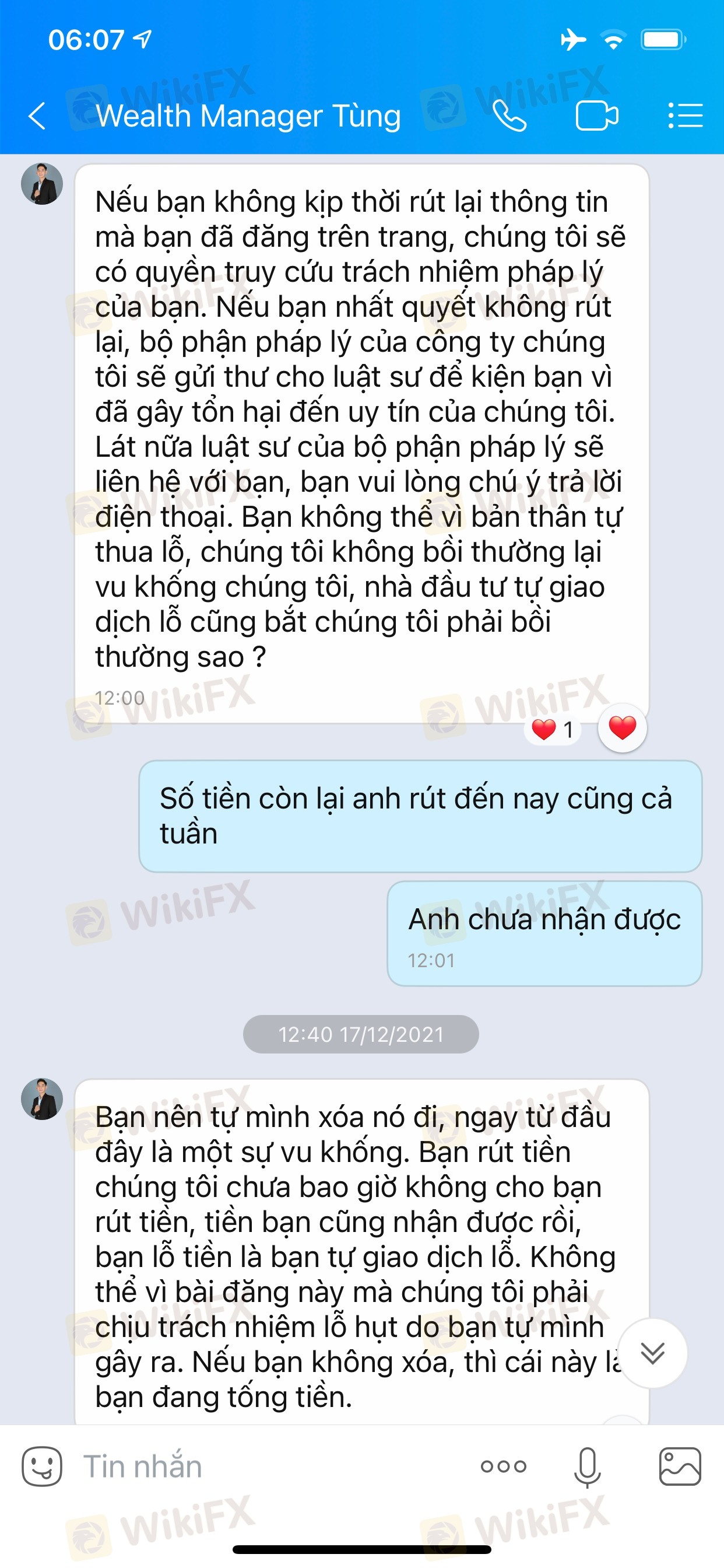
Task: Open the sticker and emoji picker
Action: click(42, 1466)
